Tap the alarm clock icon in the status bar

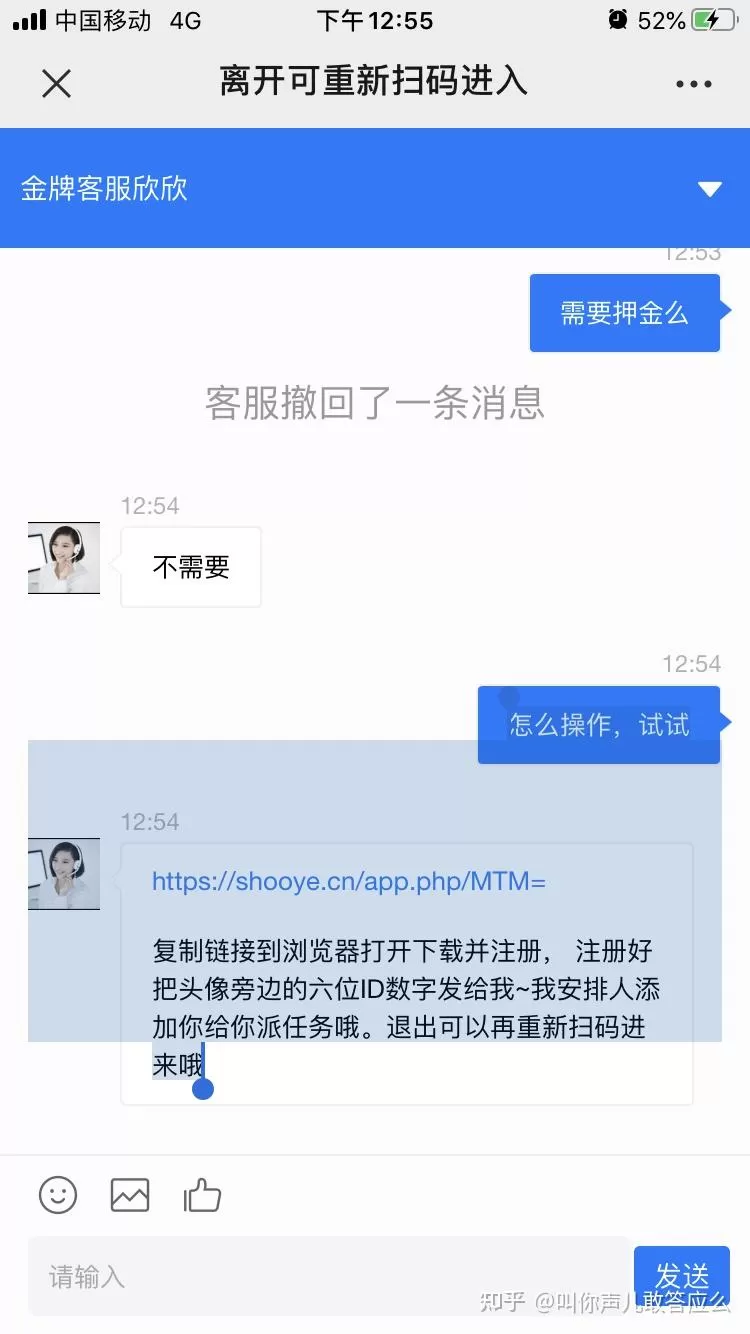point(620,20)
